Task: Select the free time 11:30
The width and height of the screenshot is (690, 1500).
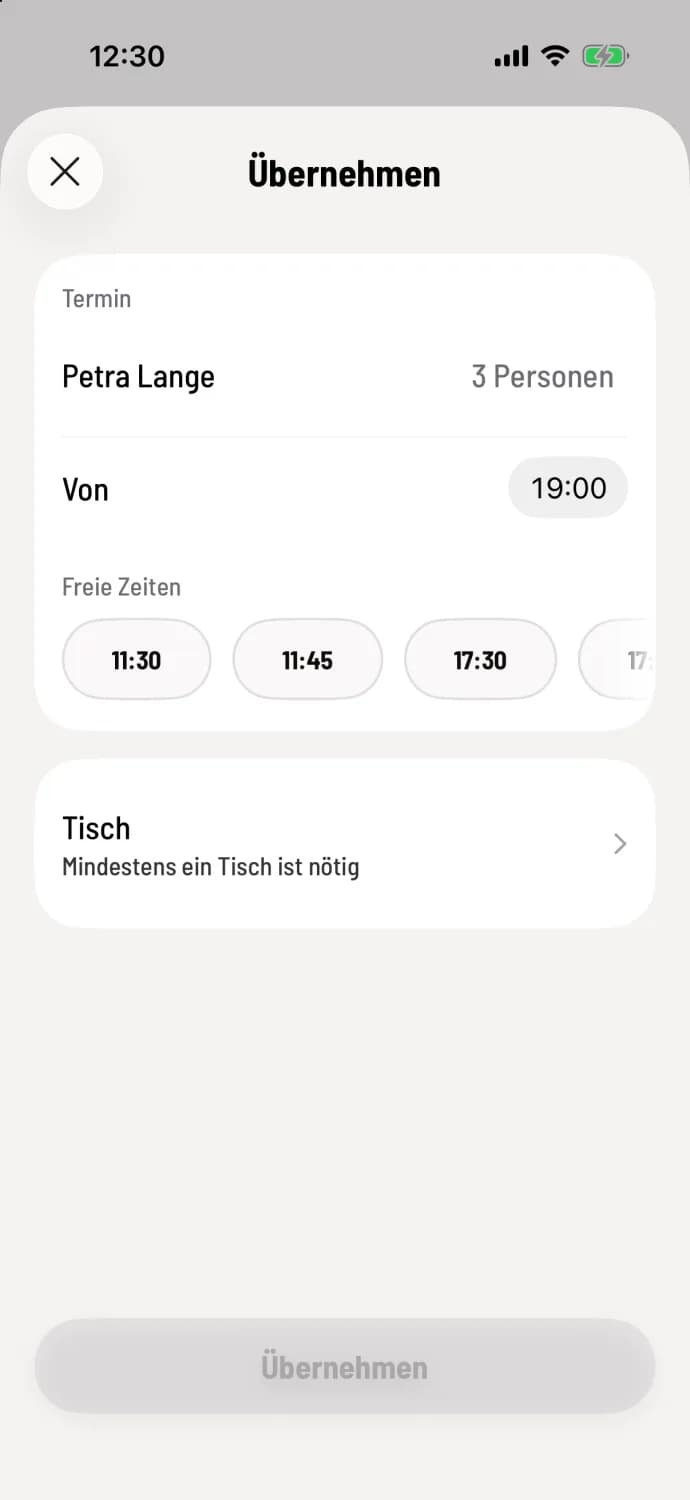Action: (137, 660)
